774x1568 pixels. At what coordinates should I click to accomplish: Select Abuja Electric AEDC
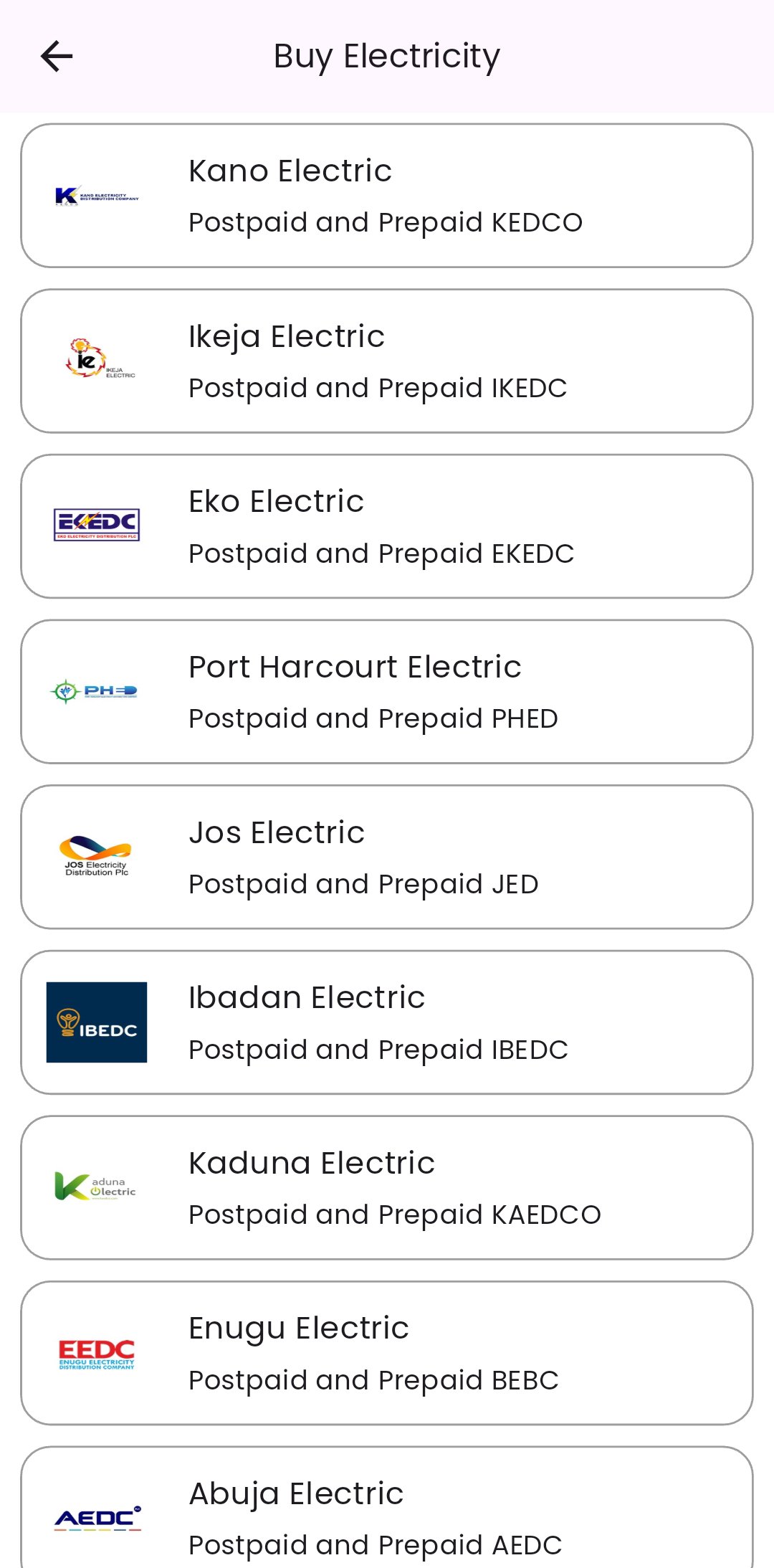coord(387,1513)
